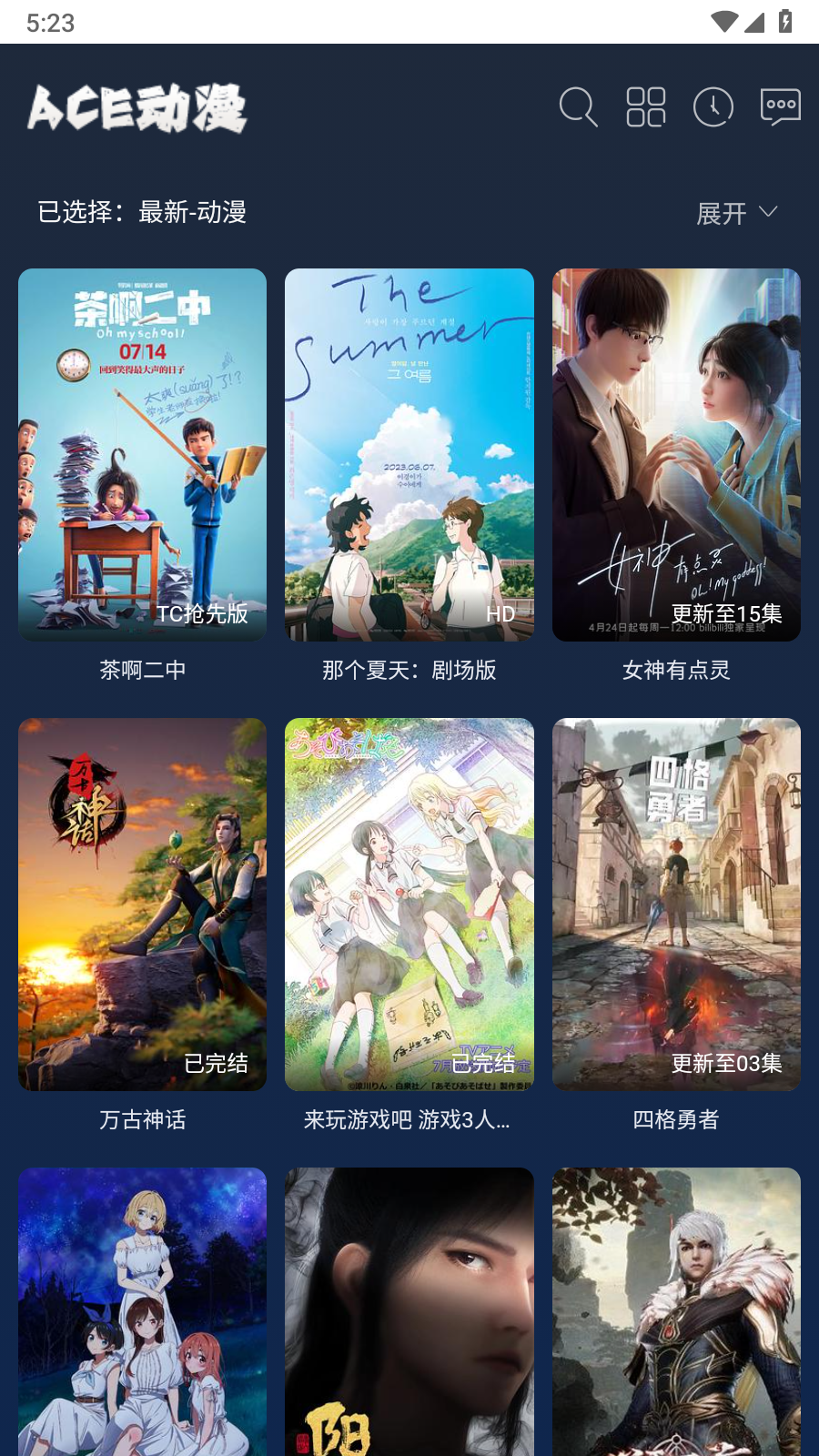Open the feedback message bubble icon

(x=780, y=107)
